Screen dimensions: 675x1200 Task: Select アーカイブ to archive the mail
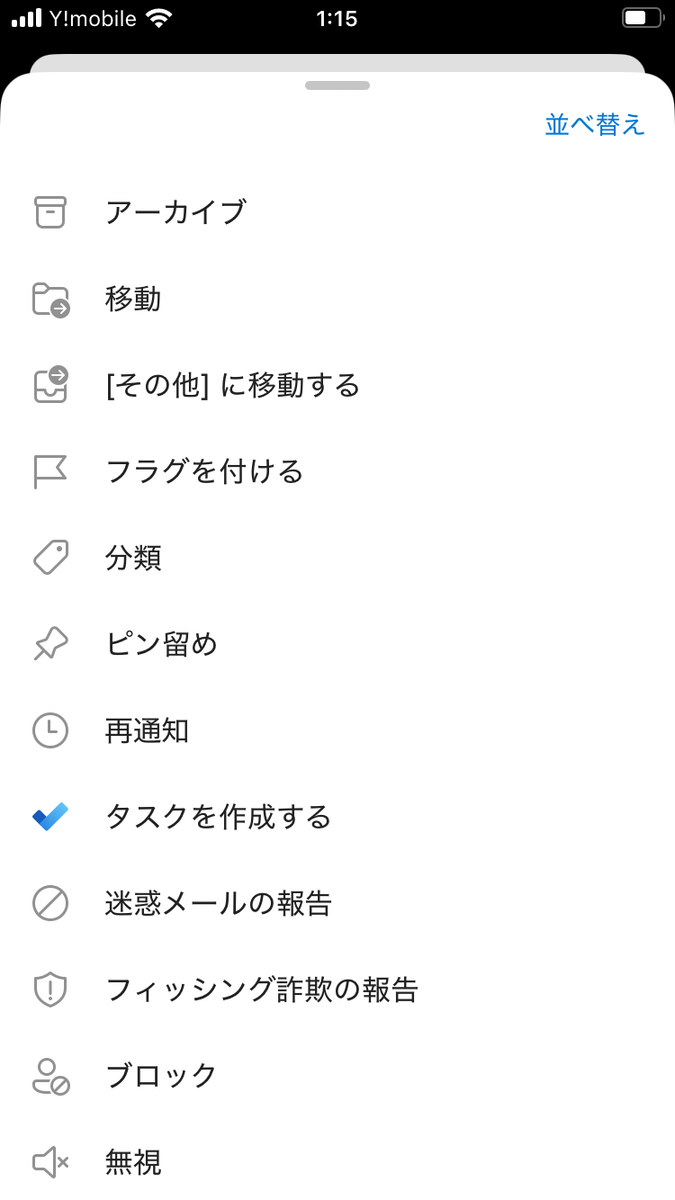175,212
